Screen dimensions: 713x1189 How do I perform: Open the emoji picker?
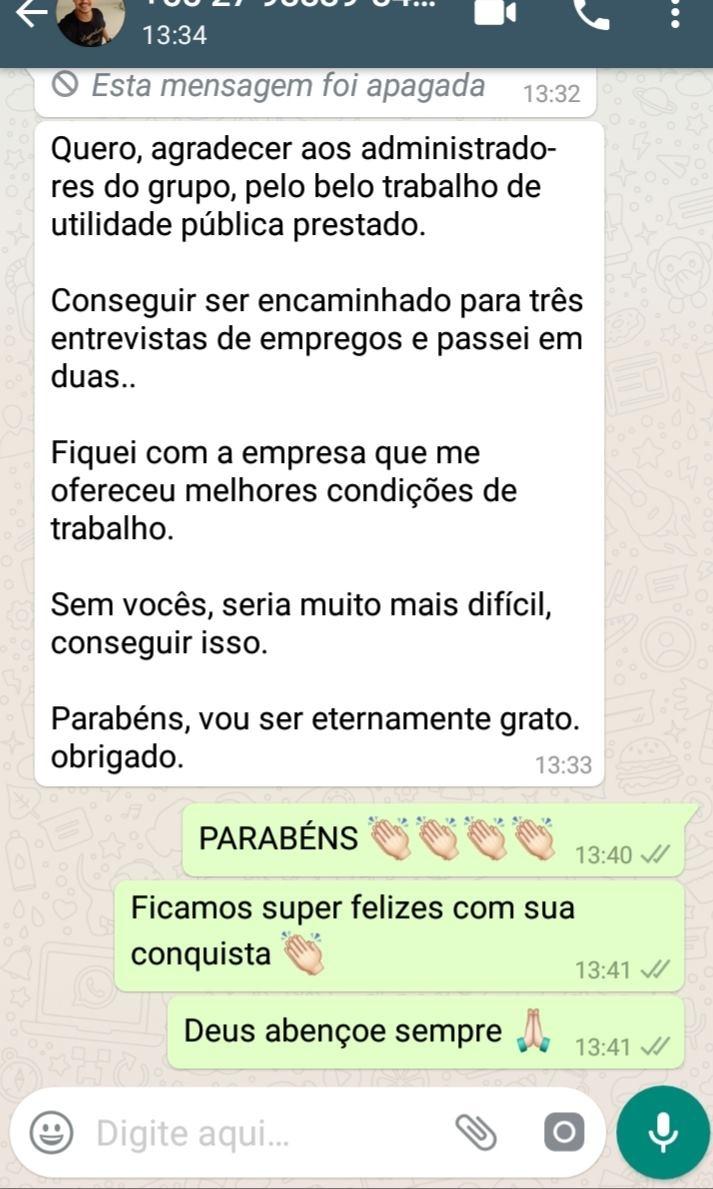(51, 1133)
